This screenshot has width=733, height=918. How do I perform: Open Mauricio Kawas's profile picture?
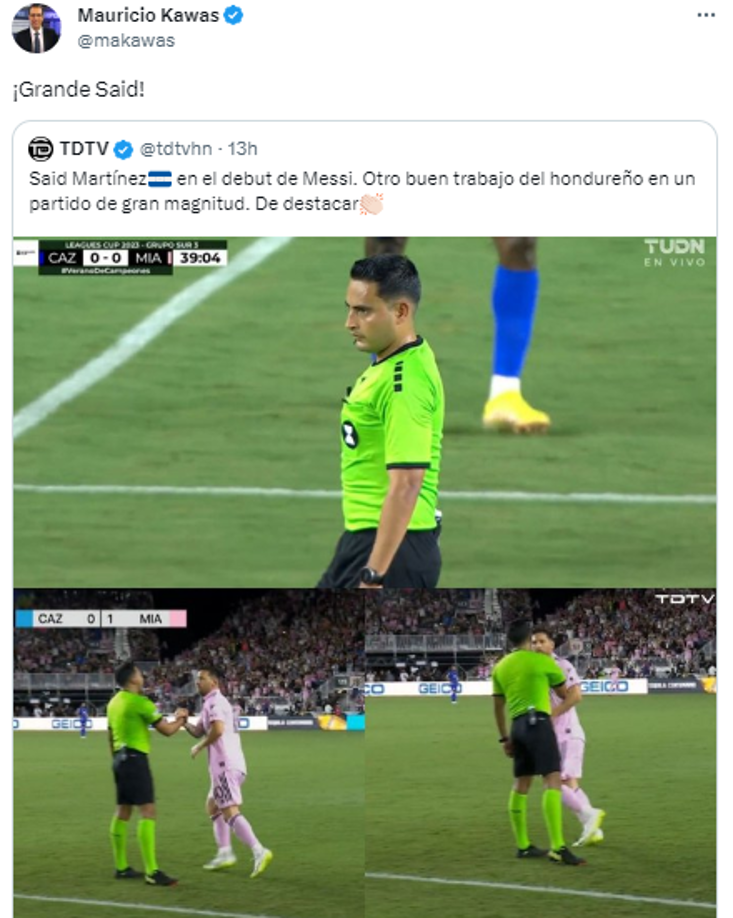tap(36, 28)
